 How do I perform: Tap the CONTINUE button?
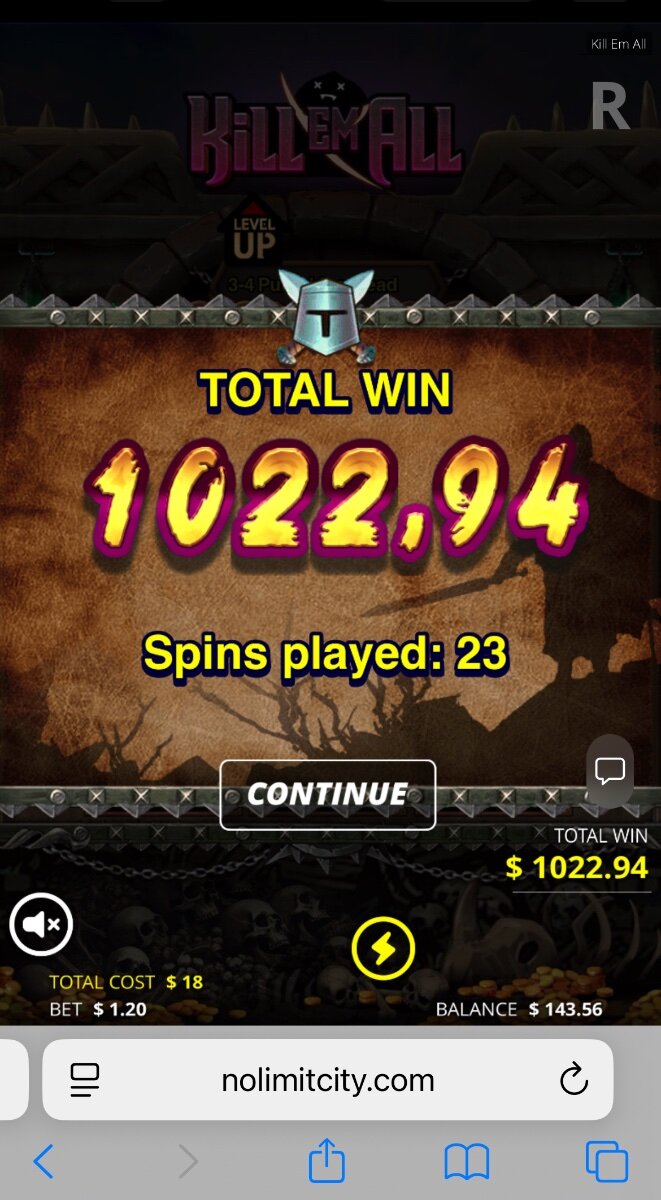pos(328,795)
